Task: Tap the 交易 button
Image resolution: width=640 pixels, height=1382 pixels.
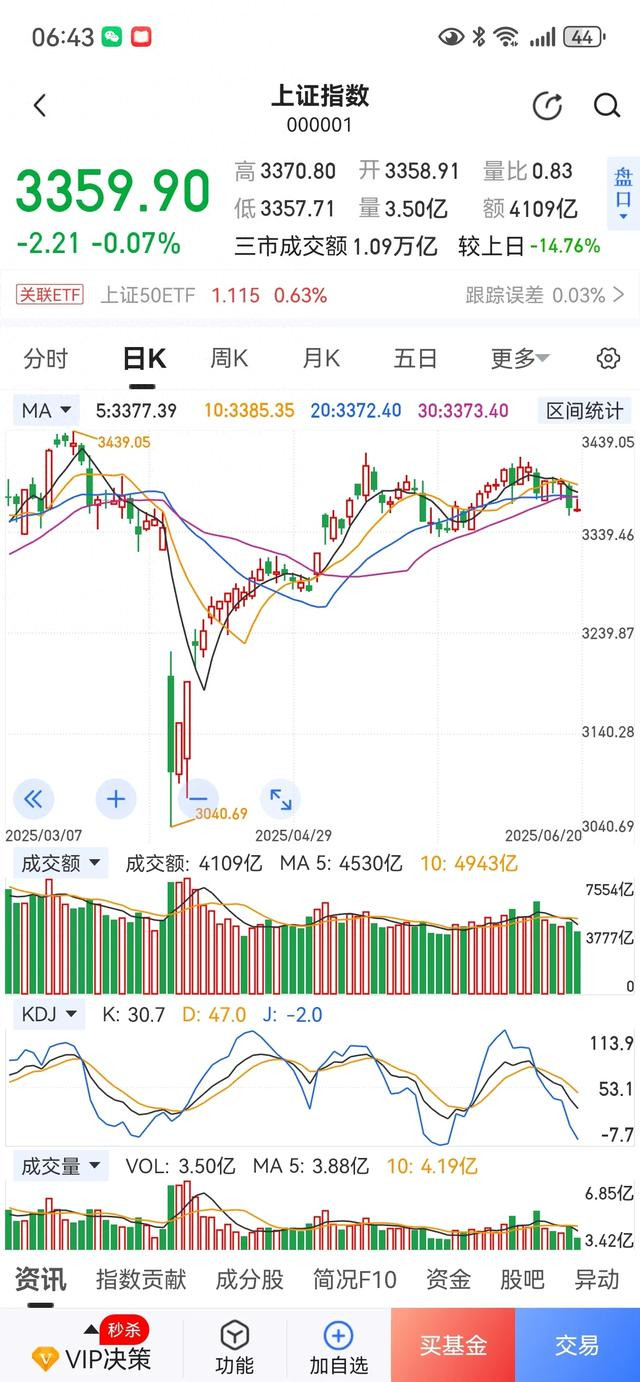Action: (x=577, y=1345)
